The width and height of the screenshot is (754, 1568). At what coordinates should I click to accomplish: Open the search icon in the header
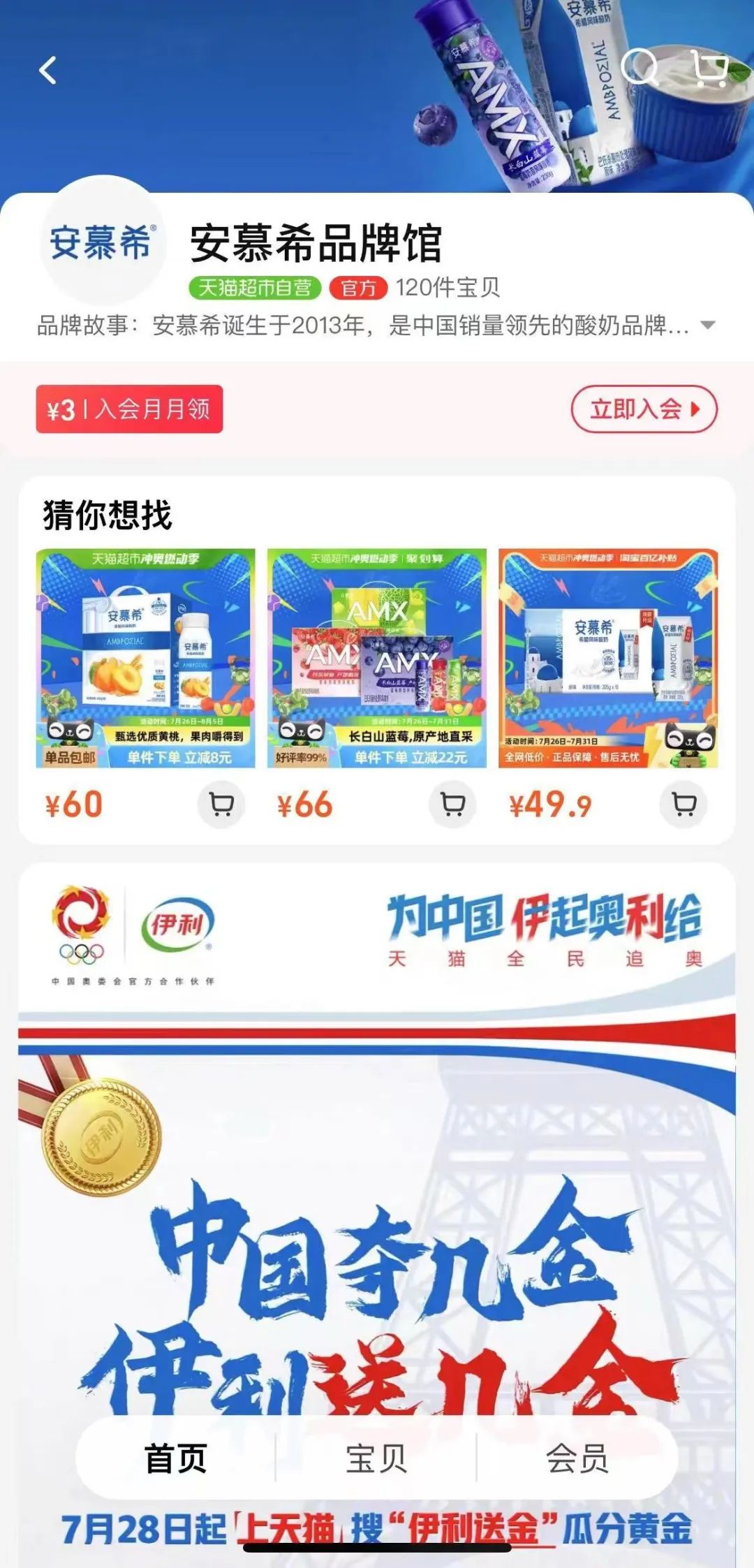point(639,68)
